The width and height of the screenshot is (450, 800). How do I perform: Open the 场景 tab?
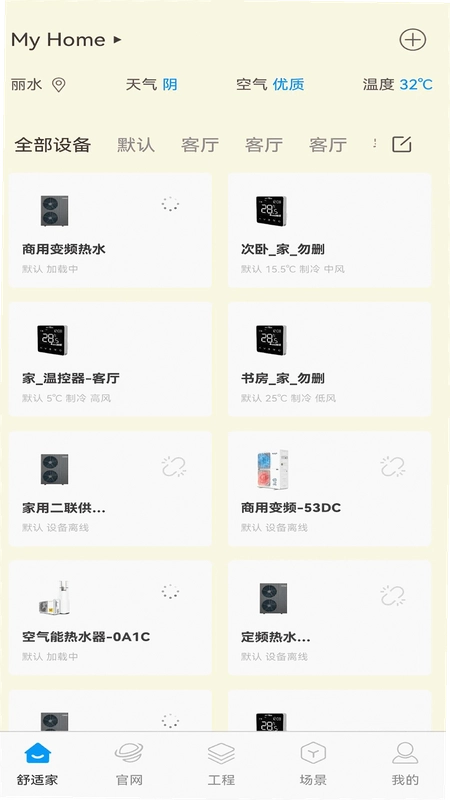coord(313,764)
